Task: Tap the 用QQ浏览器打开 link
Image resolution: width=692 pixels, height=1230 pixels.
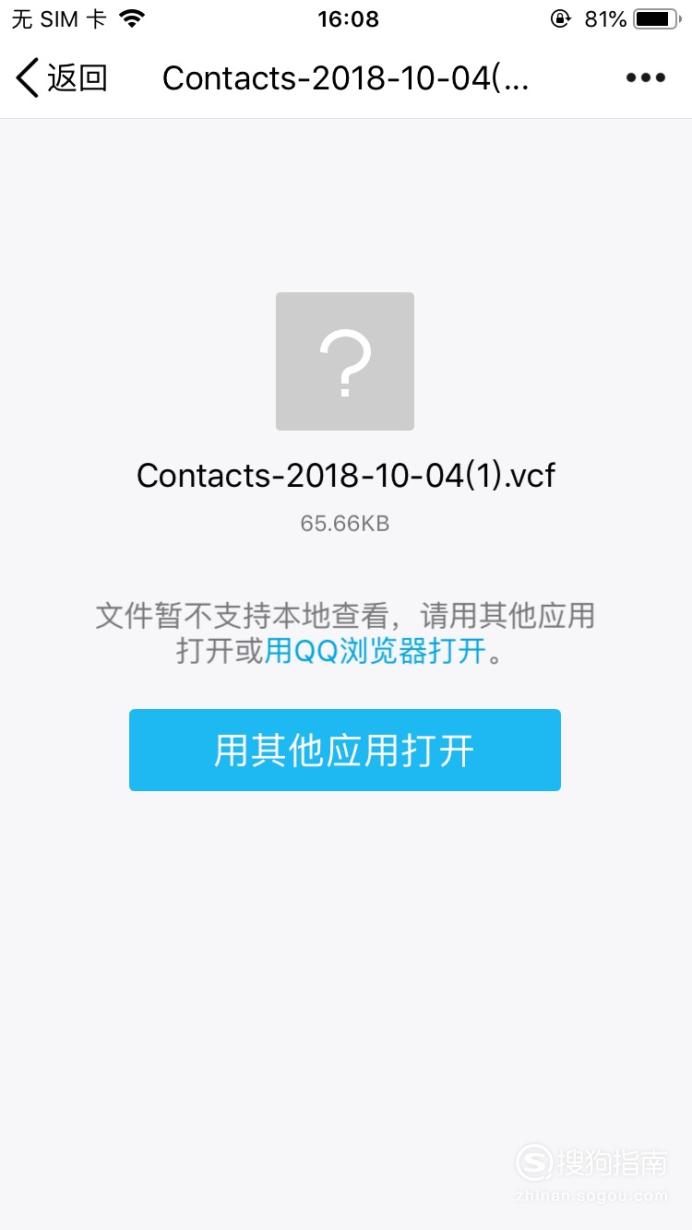Action: click(375, 652)
